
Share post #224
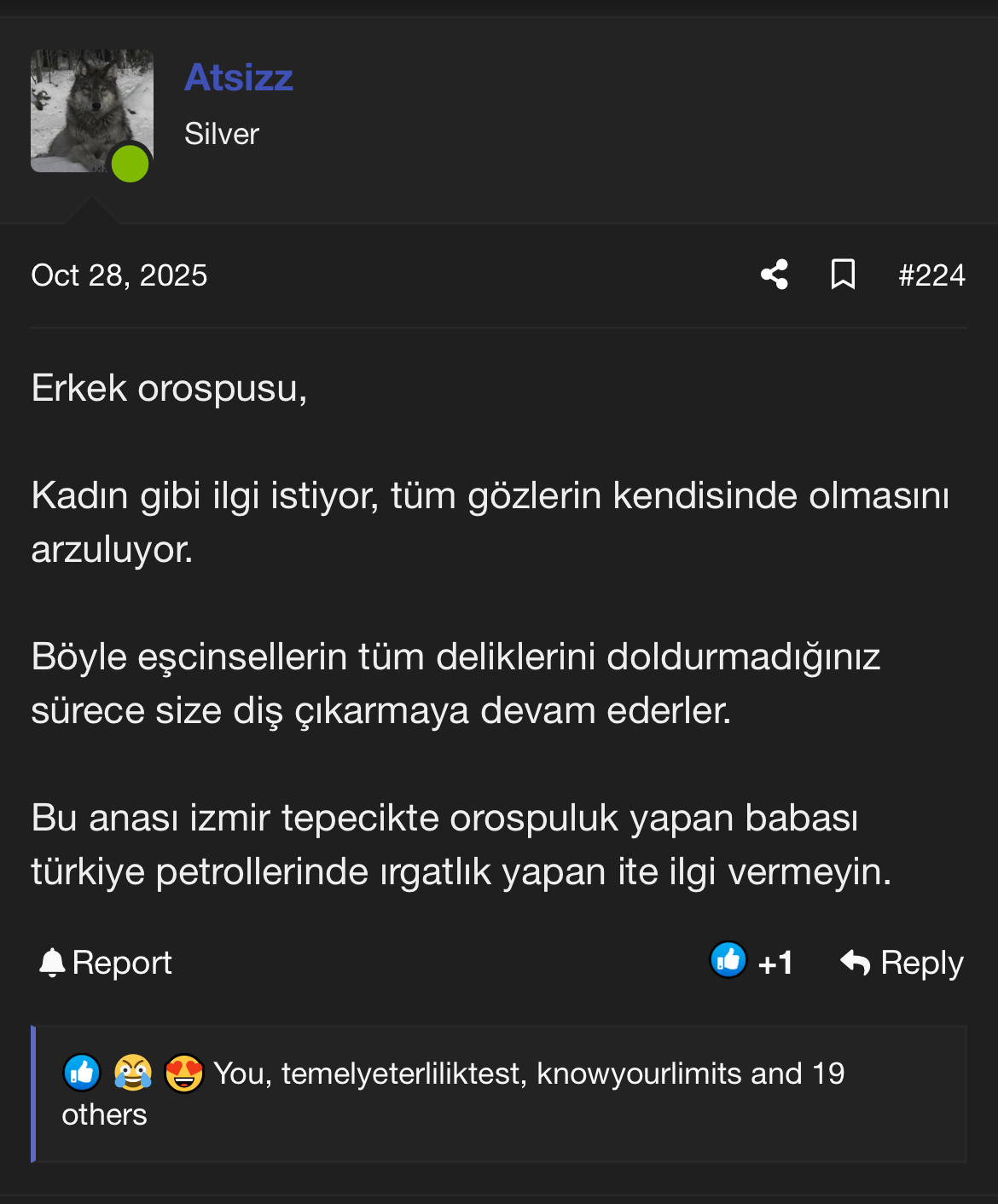pyautogui.click(x=775, y=275)
